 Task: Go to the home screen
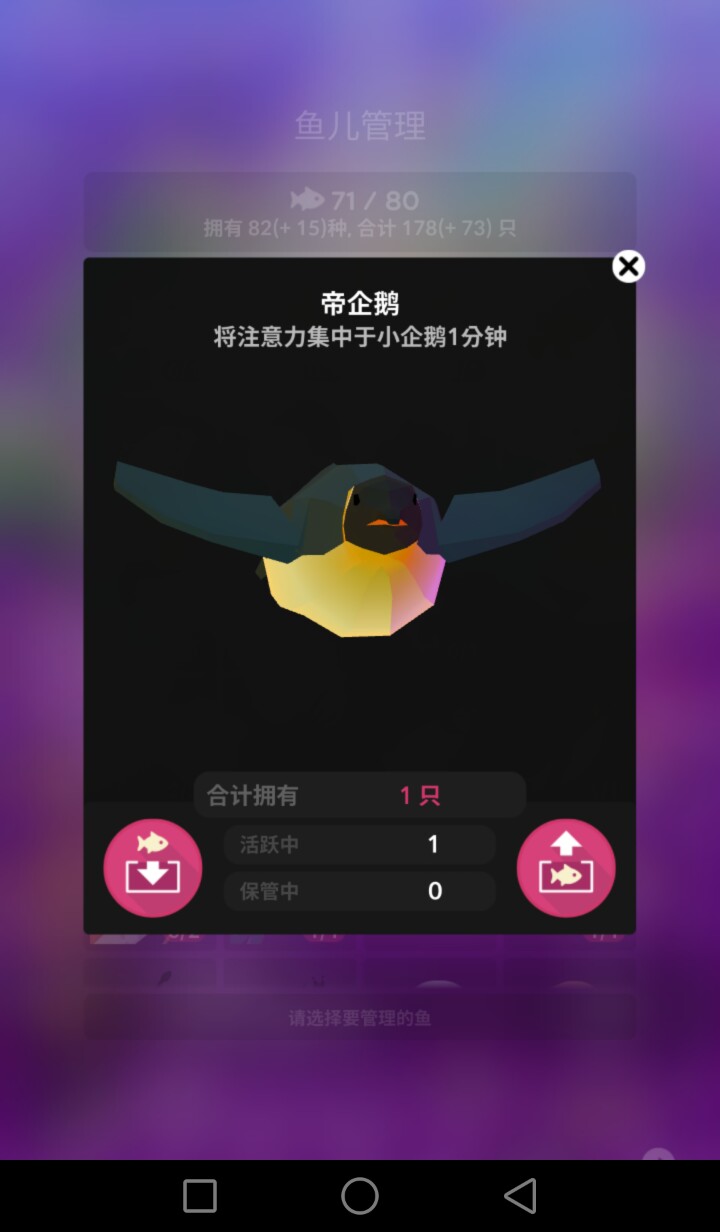click(360, 1195)
